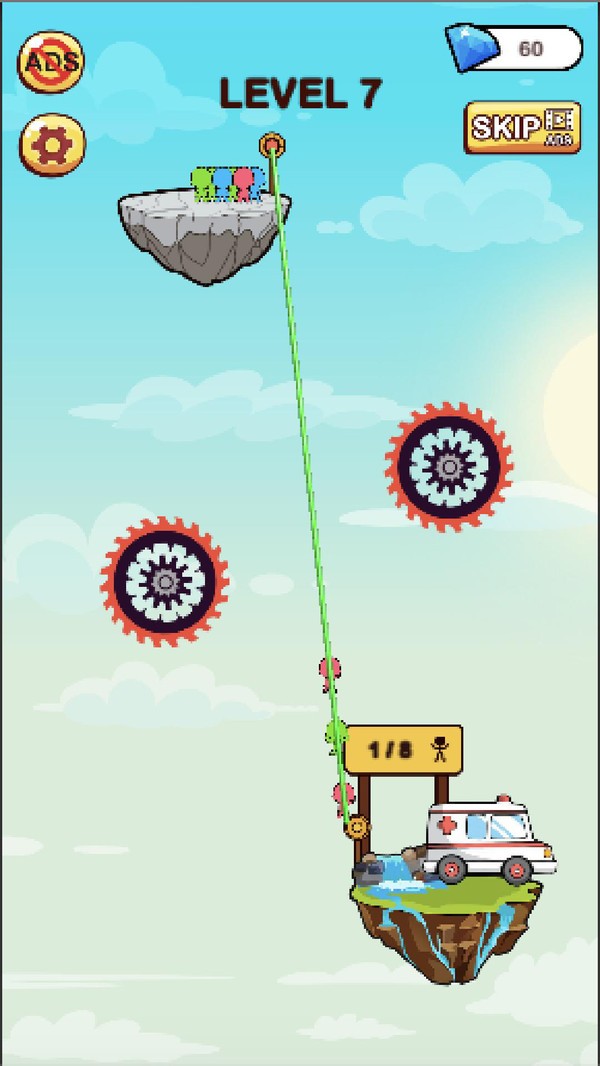Remove ads with the no-ADS button
Screen dimensions: 600x1066
(51, 63)
